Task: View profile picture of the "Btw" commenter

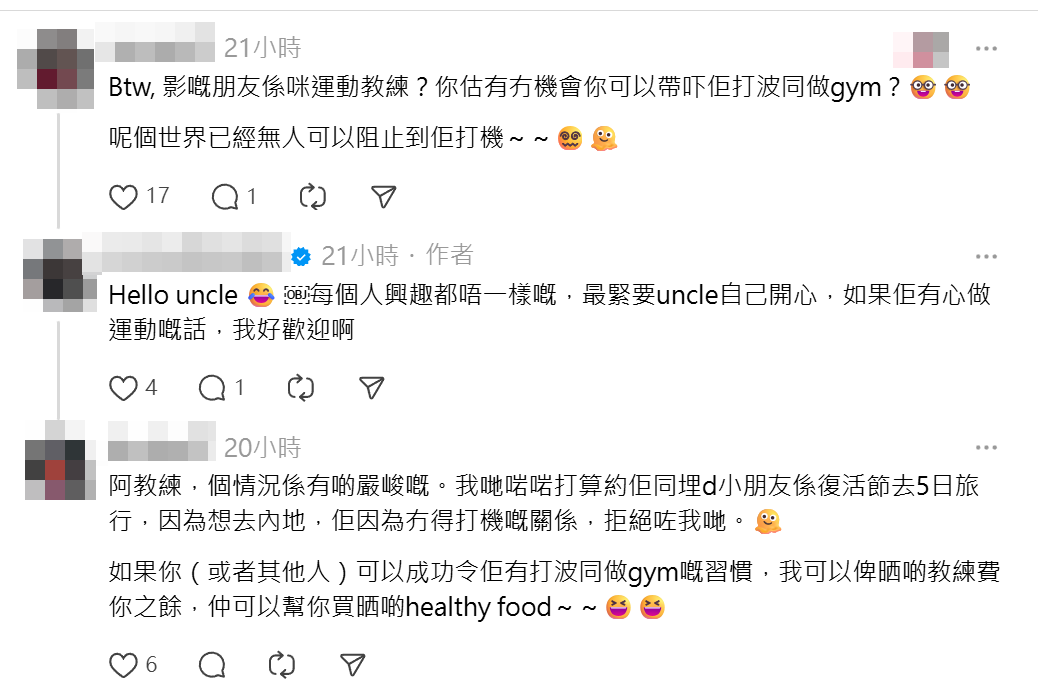Action: tap(57, 68)
